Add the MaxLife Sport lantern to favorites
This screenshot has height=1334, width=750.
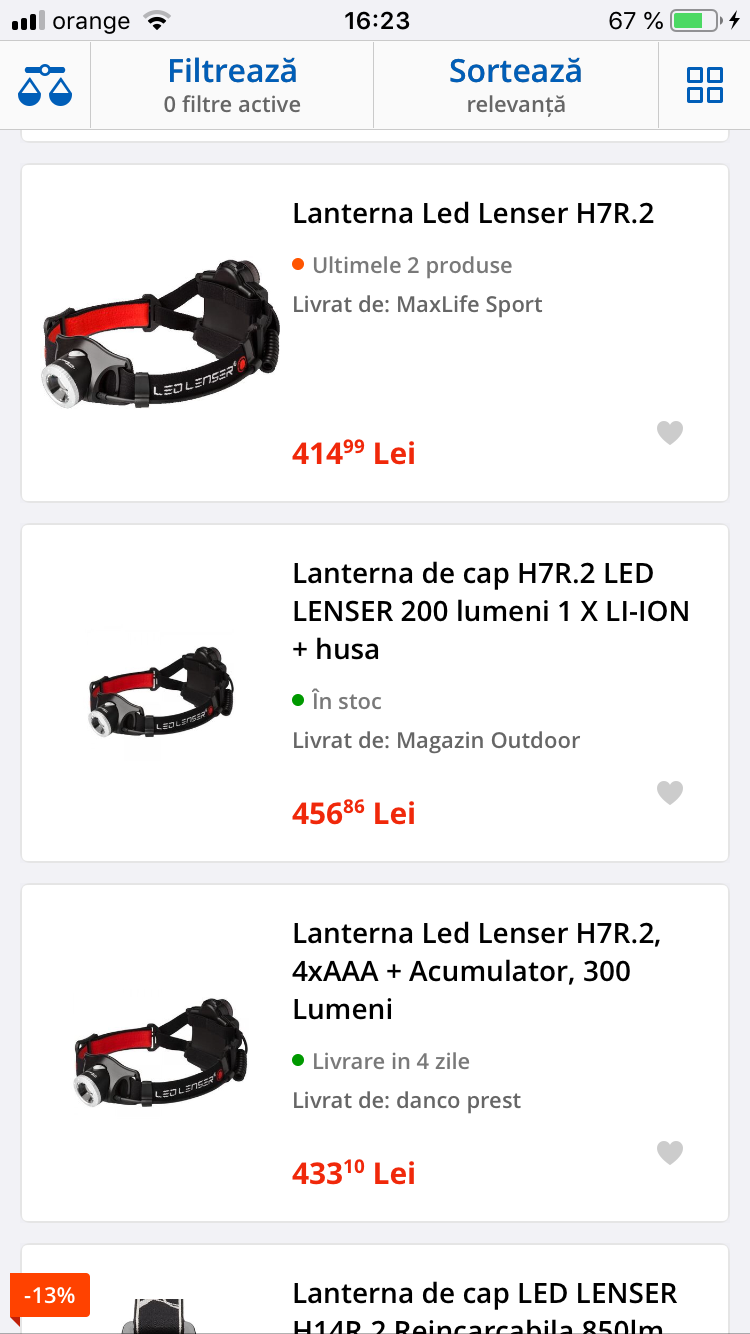click(669, 433)
